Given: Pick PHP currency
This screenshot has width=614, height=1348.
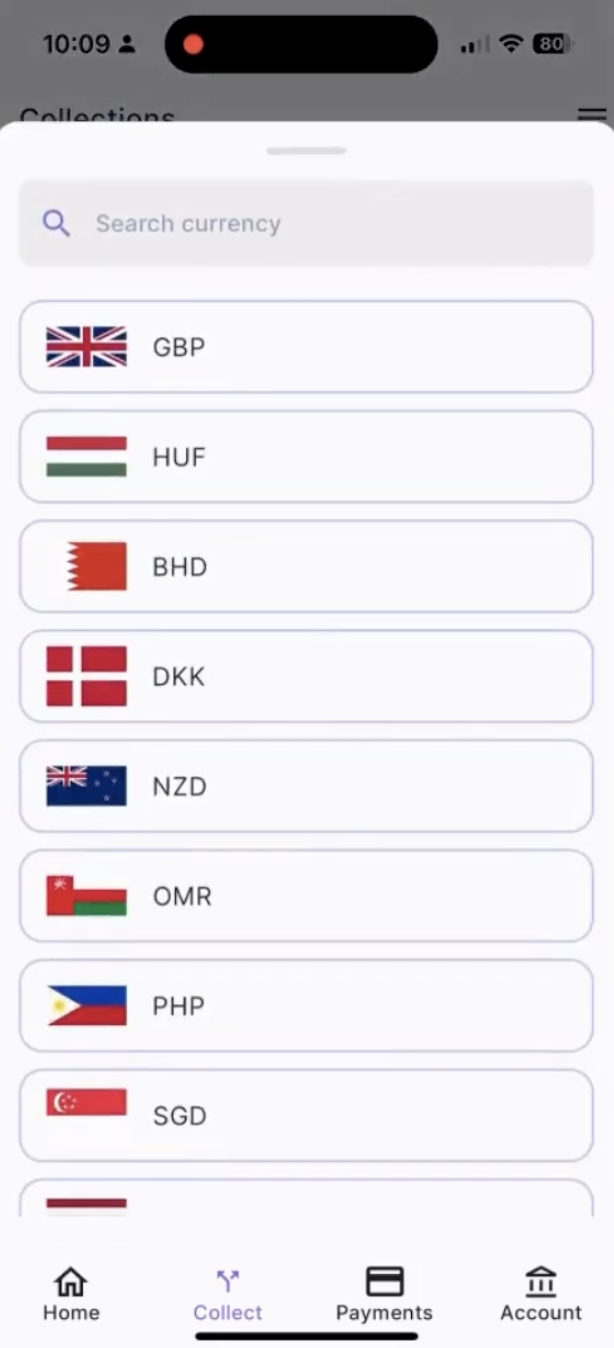Looking at the screenshot, I should click(x=306, y=1006).
